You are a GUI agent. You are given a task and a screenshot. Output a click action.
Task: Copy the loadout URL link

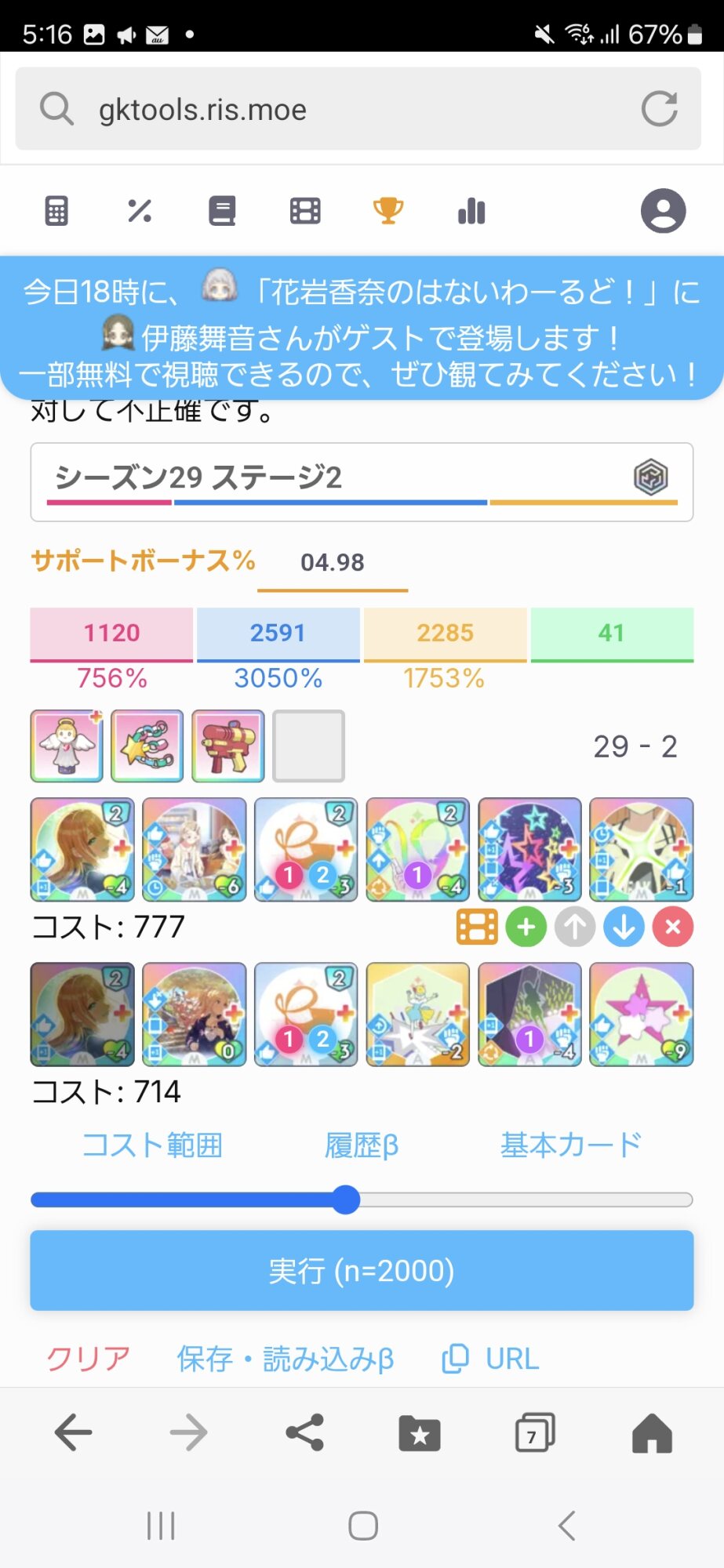point(491,1359)
